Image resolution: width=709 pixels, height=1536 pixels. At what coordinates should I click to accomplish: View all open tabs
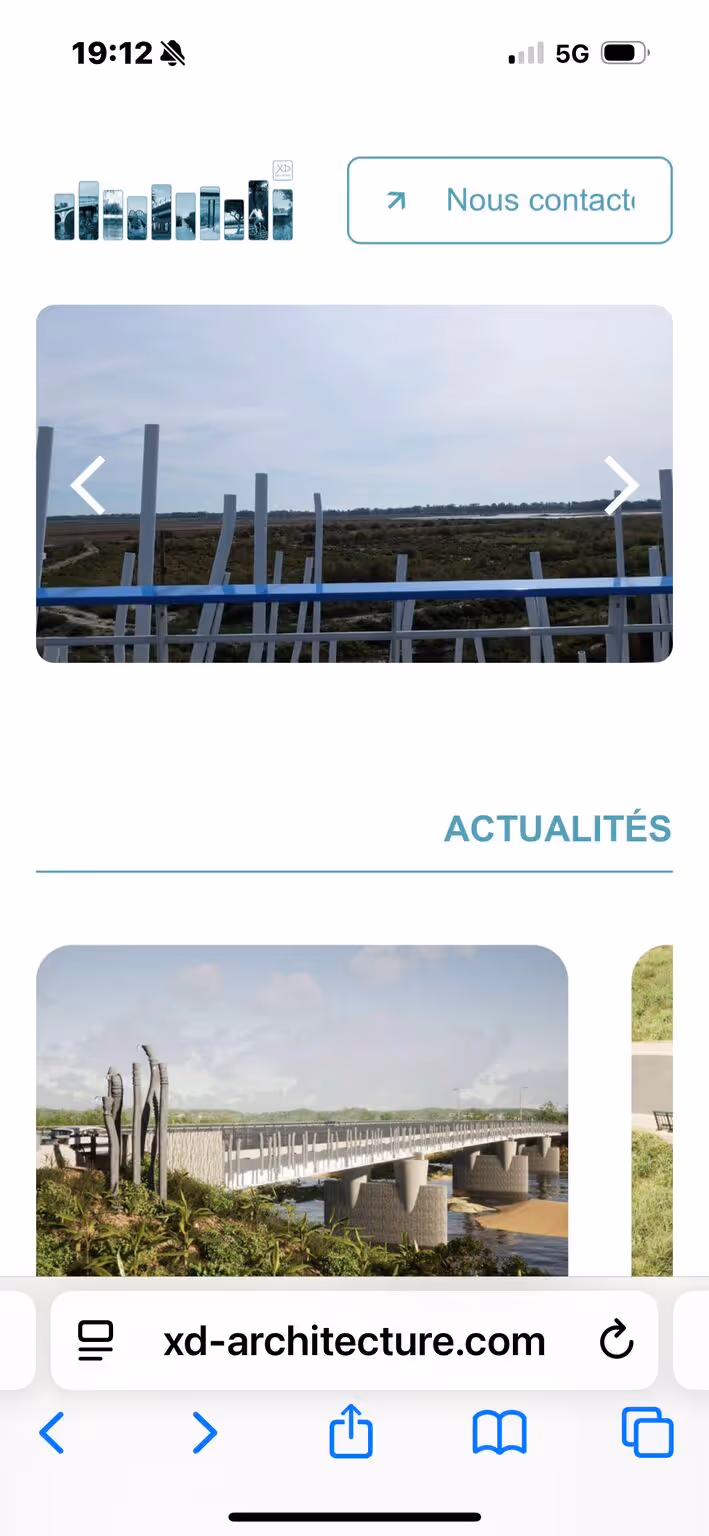point(647,1433)
